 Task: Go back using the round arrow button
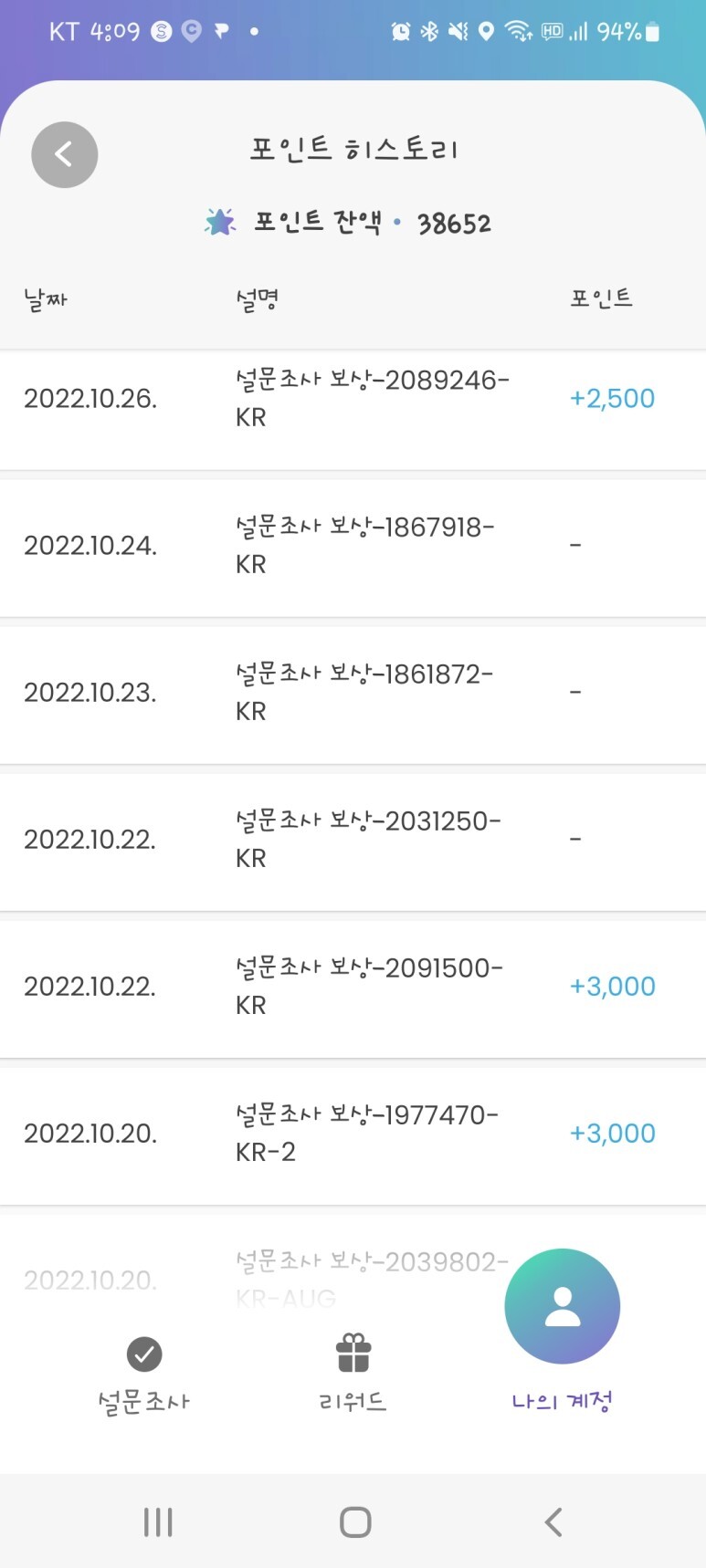[x=64, y=155]
